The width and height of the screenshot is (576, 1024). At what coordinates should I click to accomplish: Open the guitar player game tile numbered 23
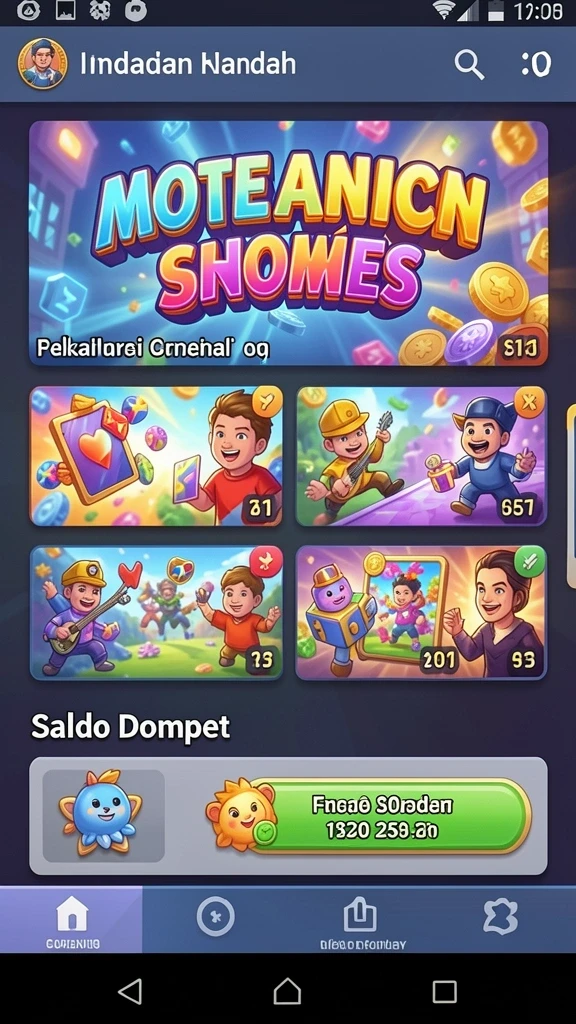pos(156,613)
